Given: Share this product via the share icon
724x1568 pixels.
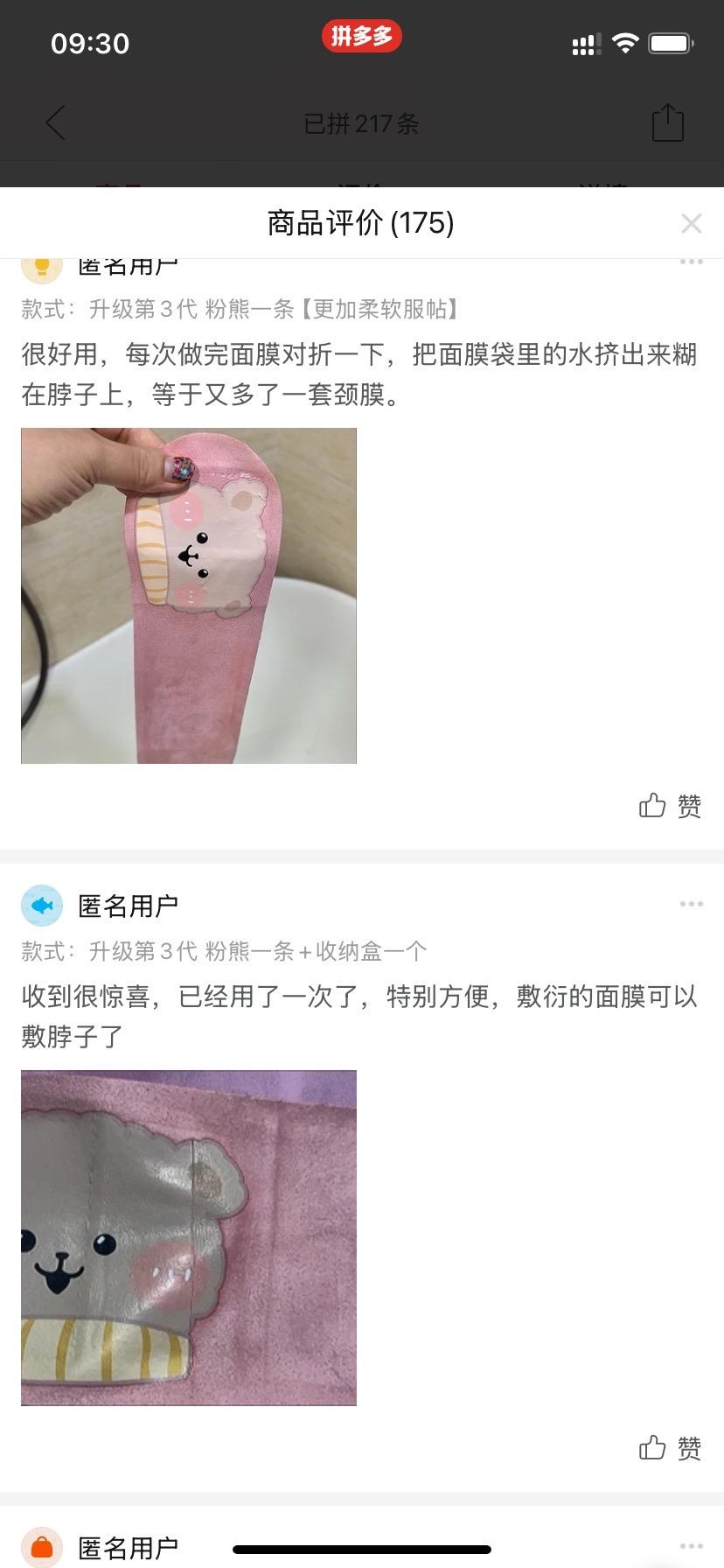Looking at the screenshot, I should point(667,123).
